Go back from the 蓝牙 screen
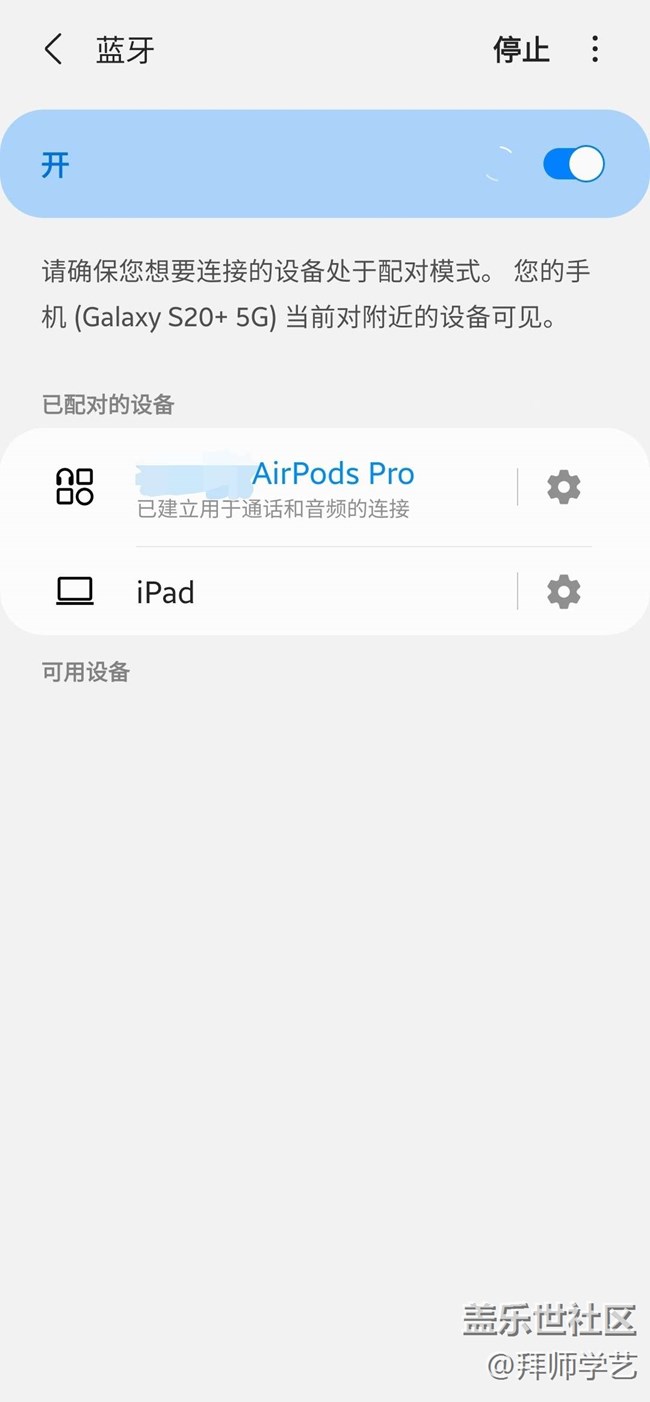The height and width of the screenshot is (1402, 650). click(53, 49)
